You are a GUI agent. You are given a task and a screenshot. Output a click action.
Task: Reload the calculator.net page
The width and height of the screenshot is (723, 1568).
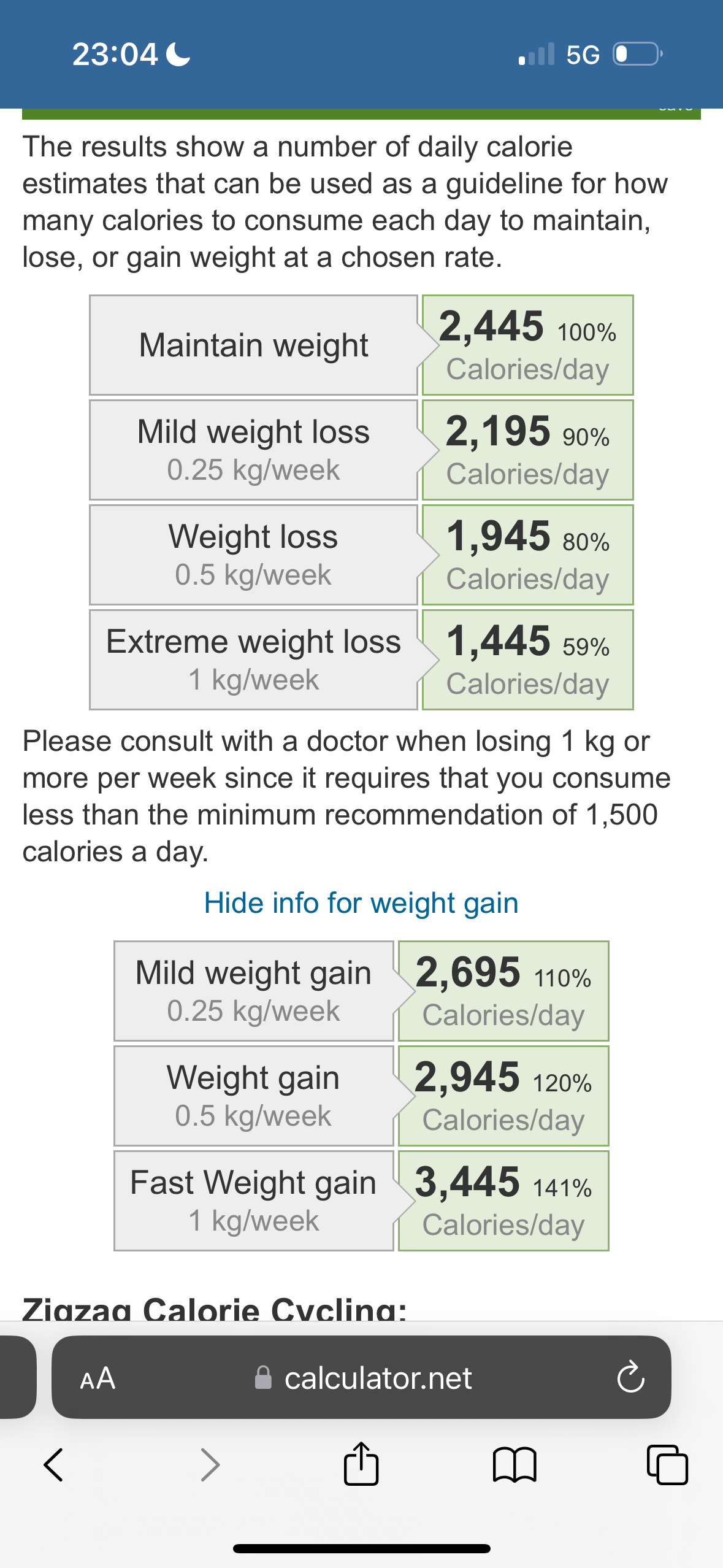[x=630, y=1378]
